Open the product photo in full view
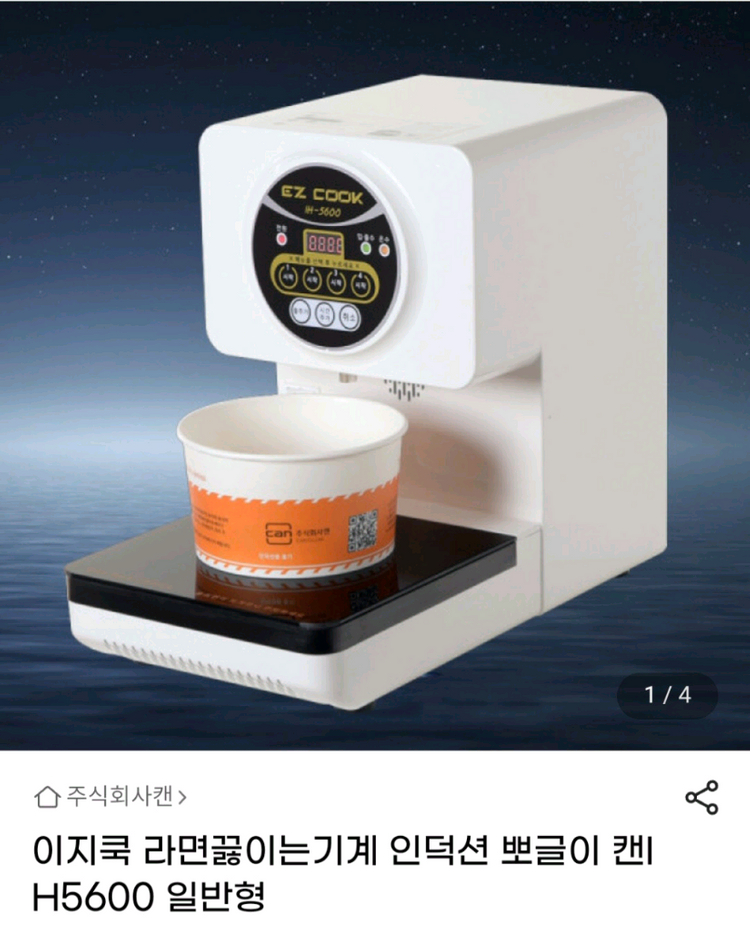Image resolution: width=750 pixels, height=931 pixels. click(x=375, y=375)
